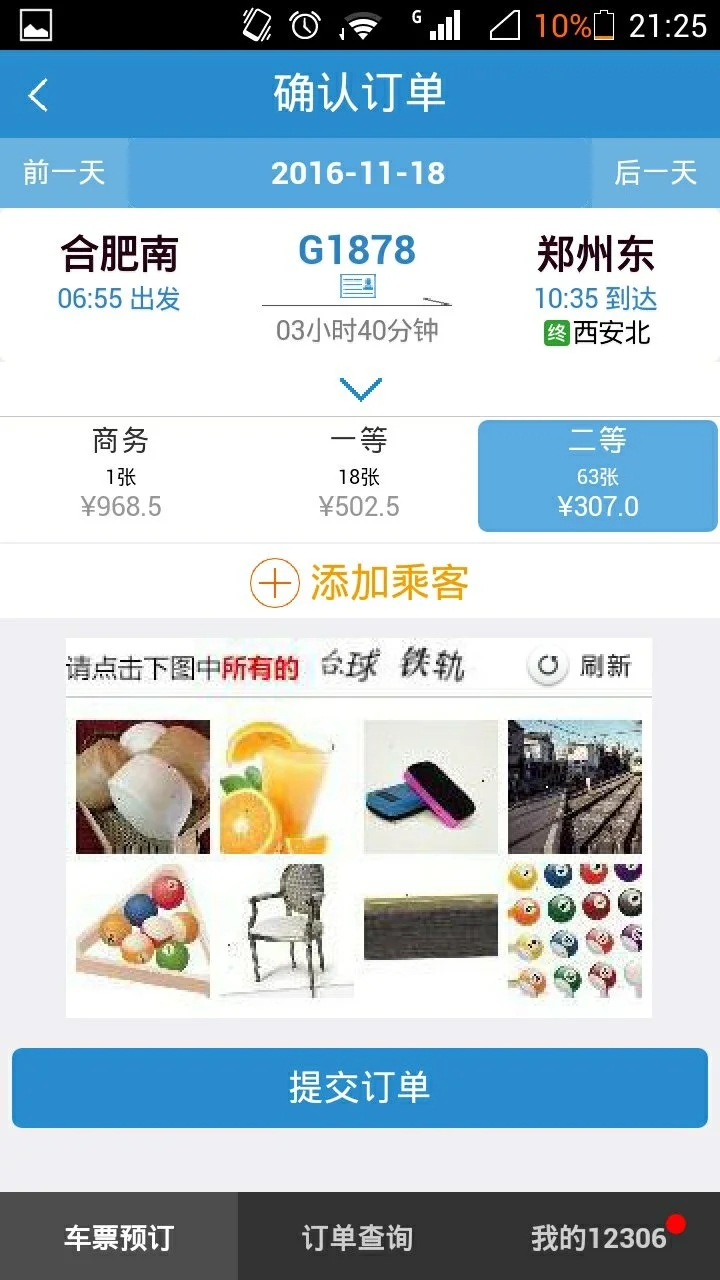Tap the 提交订单 submit order button
The width and height of the screenshot is (720, 1280).
click(360, 1088)
